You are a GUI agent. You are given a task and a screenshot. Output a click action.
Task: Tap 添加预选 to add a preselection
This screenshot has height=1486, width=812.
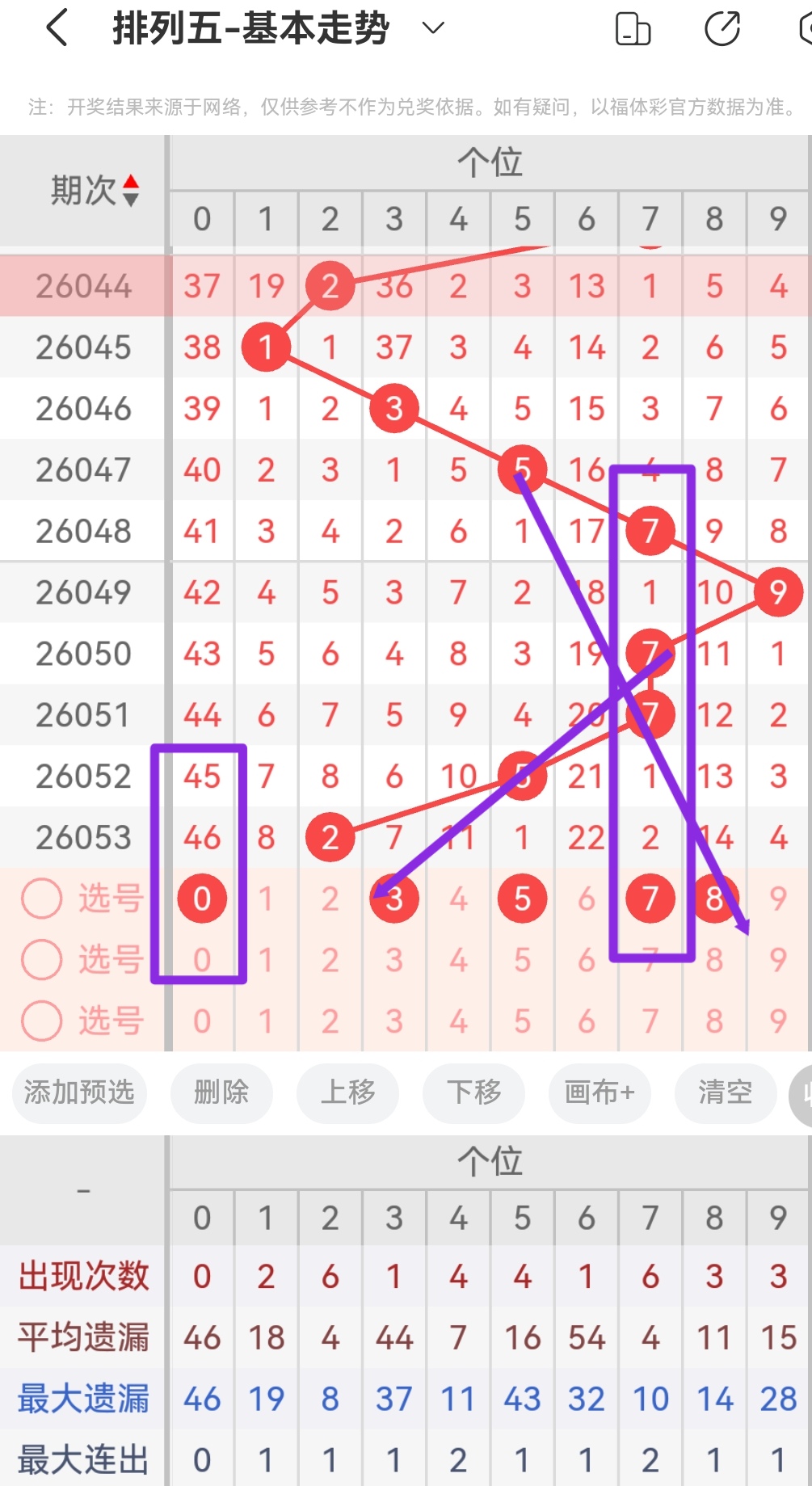pyautogui.click(x=78, y=1093)
